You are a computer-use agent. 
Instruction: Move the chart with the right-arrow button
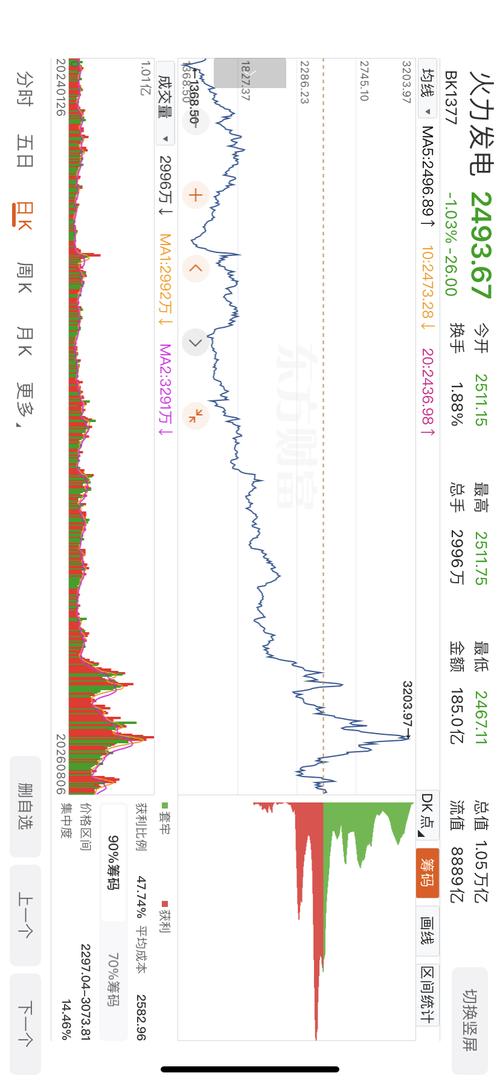pos(195,342)
